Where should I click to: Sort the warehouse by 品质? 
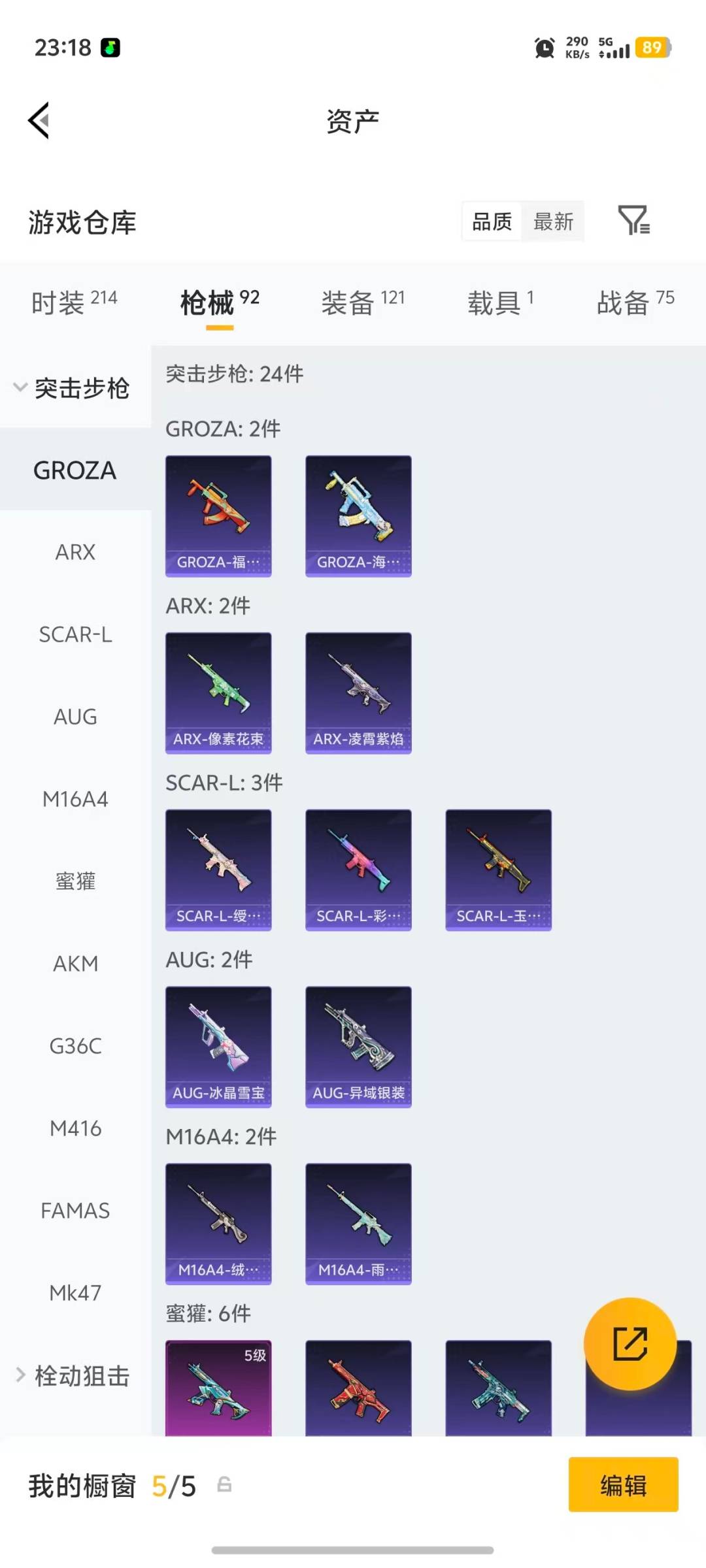[x=492, y=222]
